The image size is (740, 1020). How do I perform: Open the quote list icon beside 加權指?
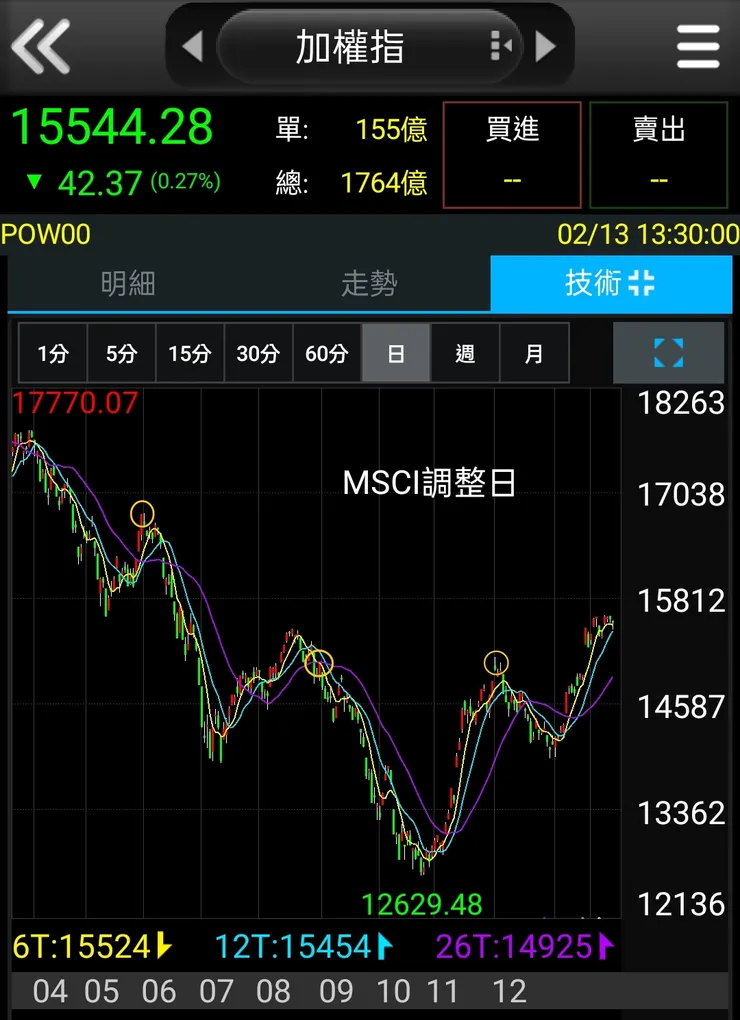(x=499, y=46)
